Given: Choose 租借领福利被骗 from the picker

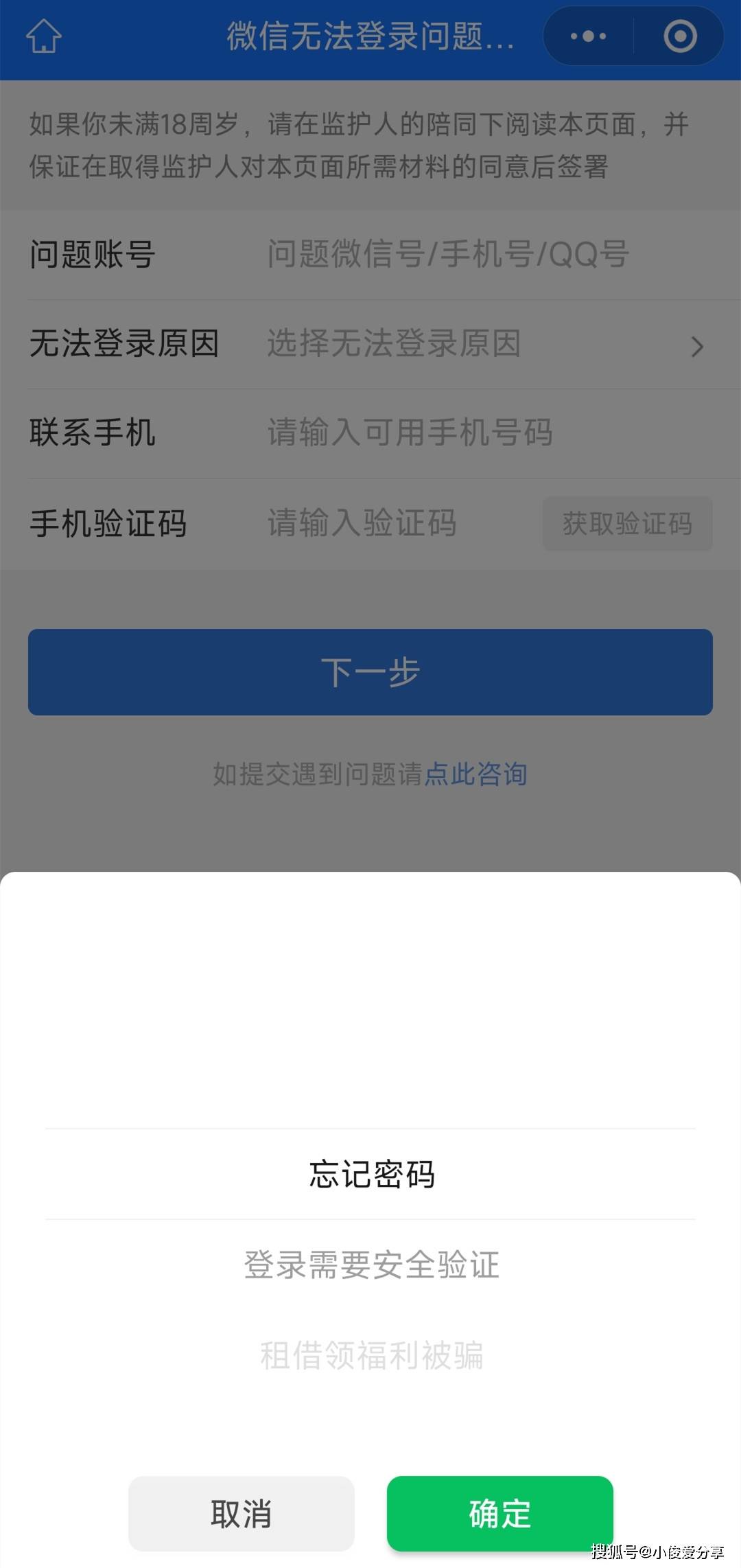Looking at the screenshot, I should 370,1354.
